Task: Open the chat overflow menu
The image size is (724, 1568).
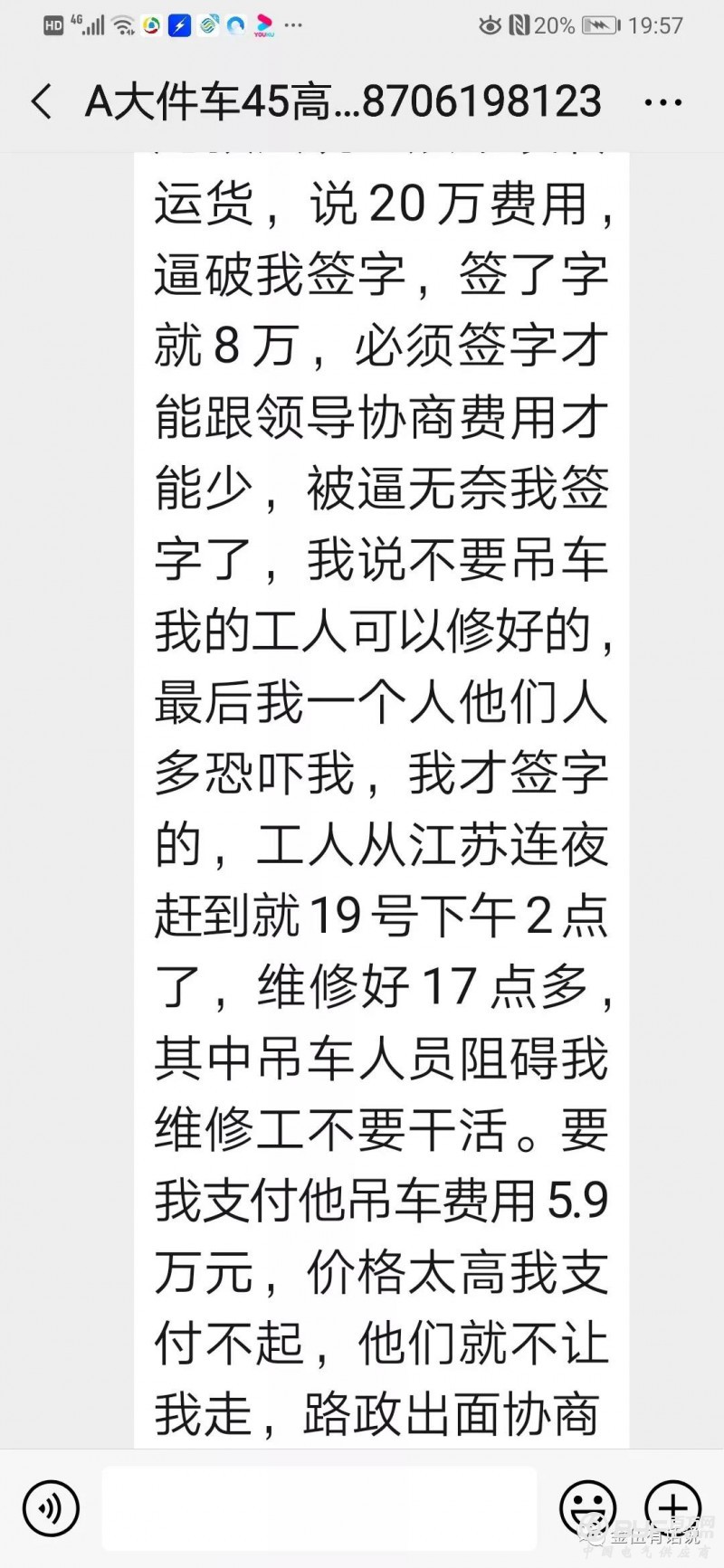Action: coord(662,101)
